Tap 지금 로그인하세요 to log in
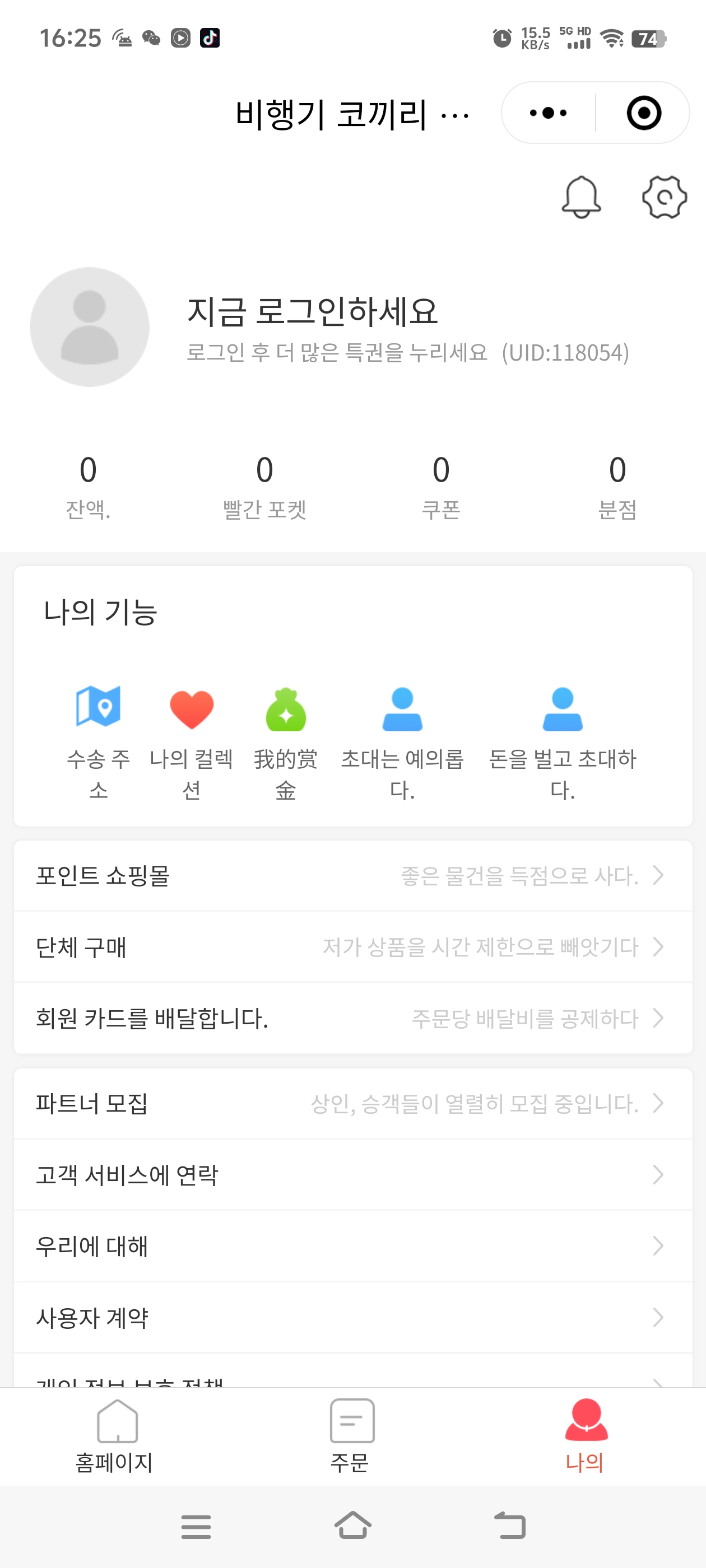The width and height of the screenshot is (706, 1568). click(313, 311)
